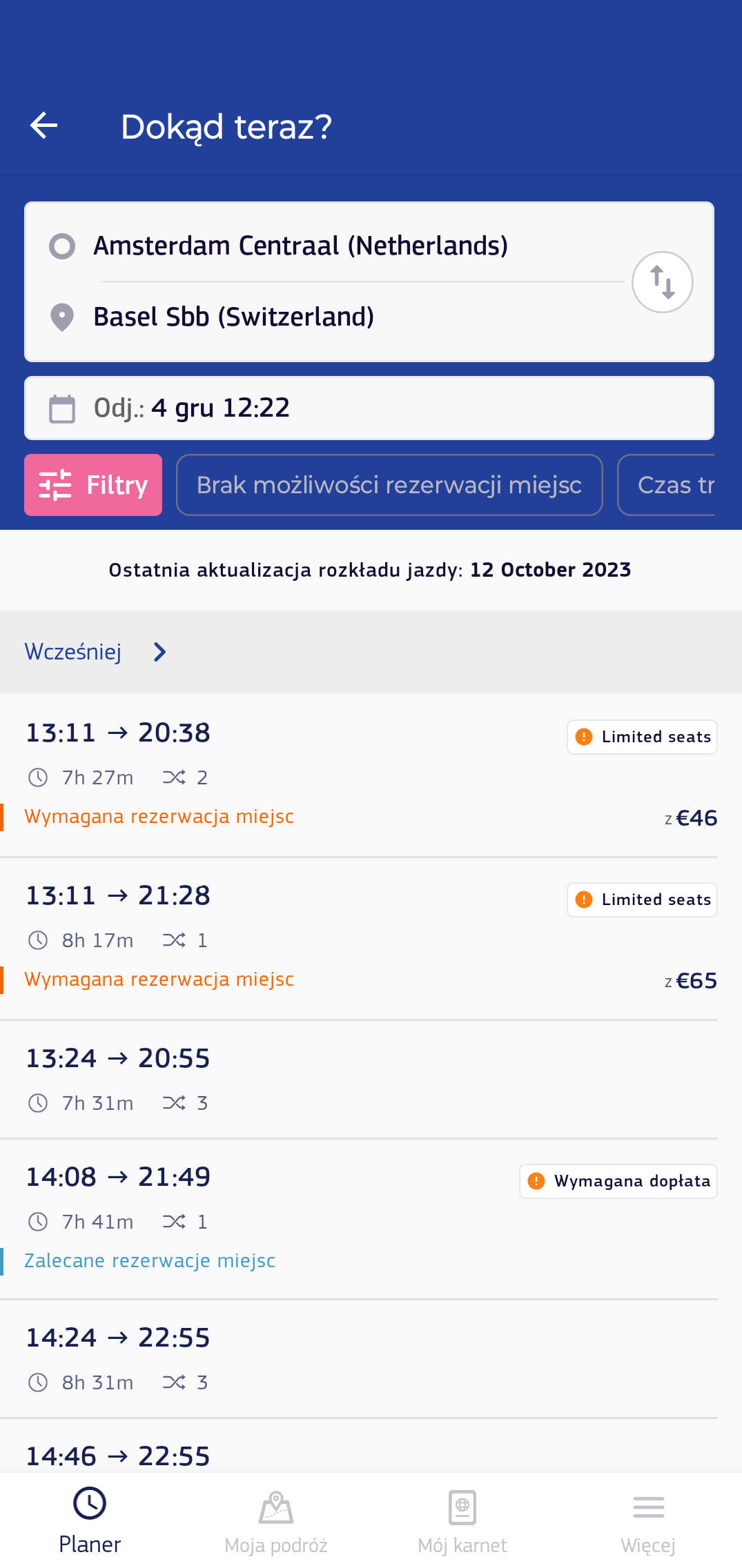
Task: Switch to the Planer tab
Action: tap(90, 1520)
